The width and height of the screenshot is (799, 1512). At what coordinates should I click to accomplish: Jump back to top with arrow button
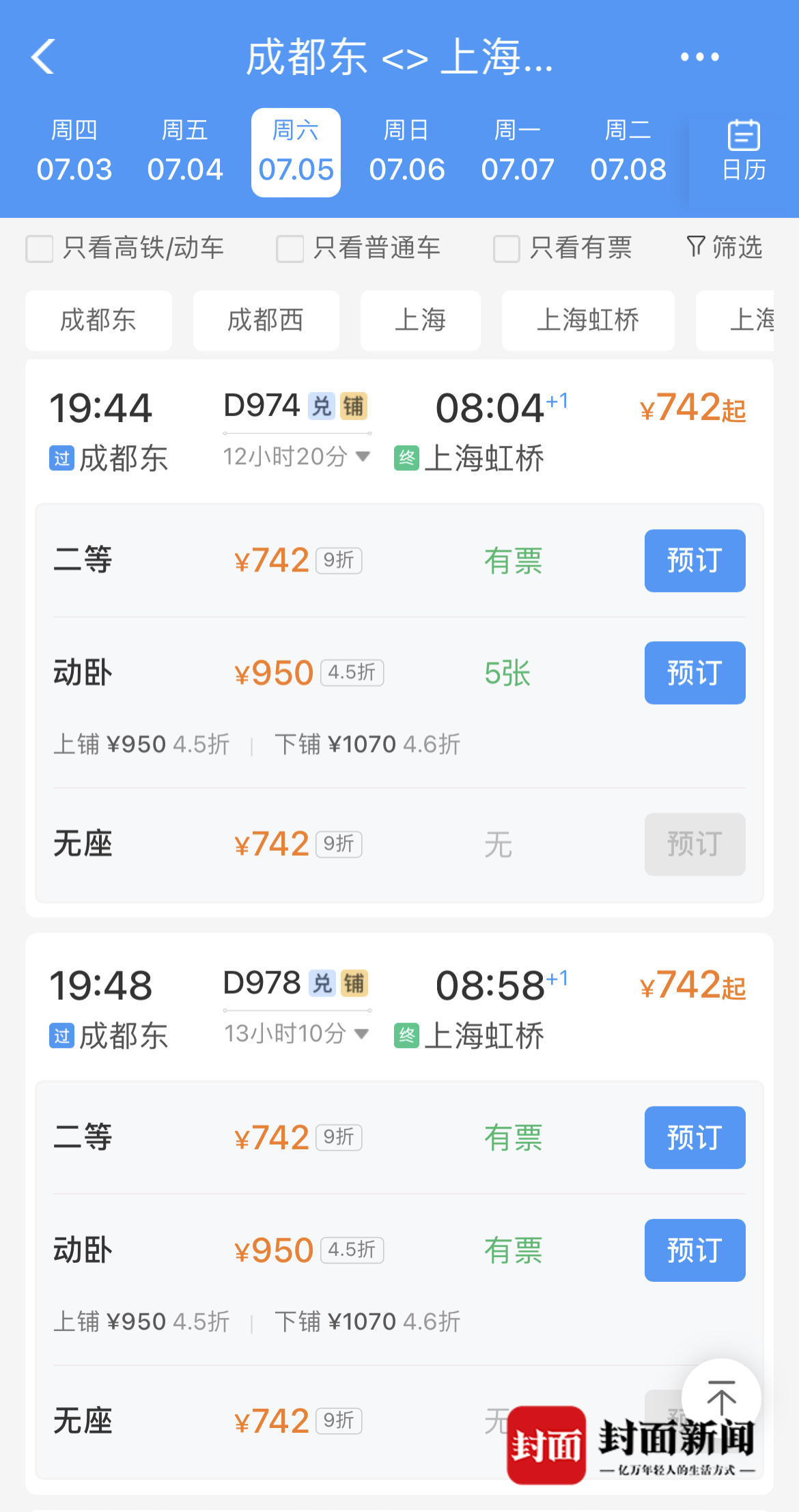tap(721, 1398)
